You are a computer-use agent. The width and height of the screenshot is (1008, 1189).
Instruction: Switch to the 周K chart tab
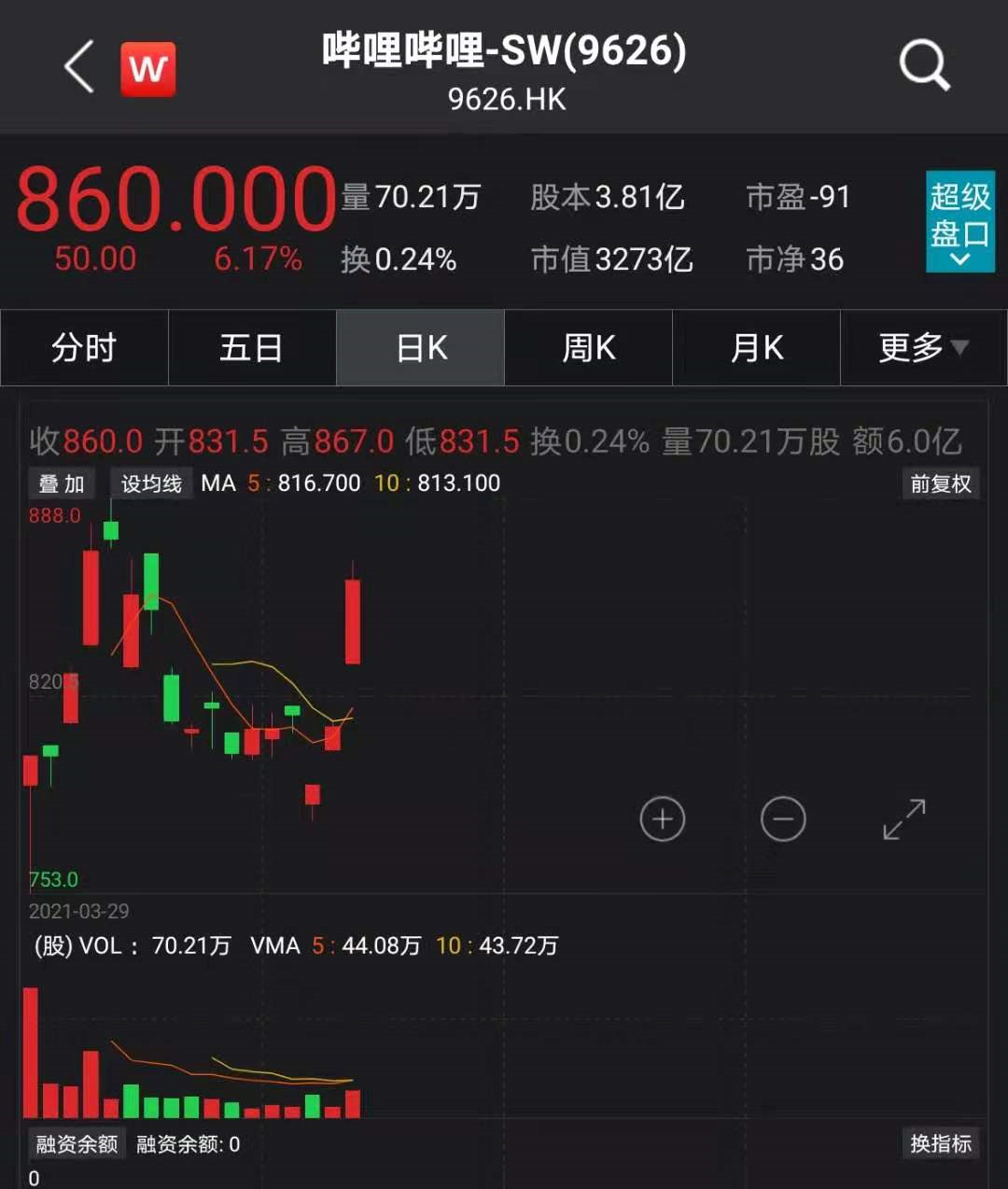click(589, 348)
